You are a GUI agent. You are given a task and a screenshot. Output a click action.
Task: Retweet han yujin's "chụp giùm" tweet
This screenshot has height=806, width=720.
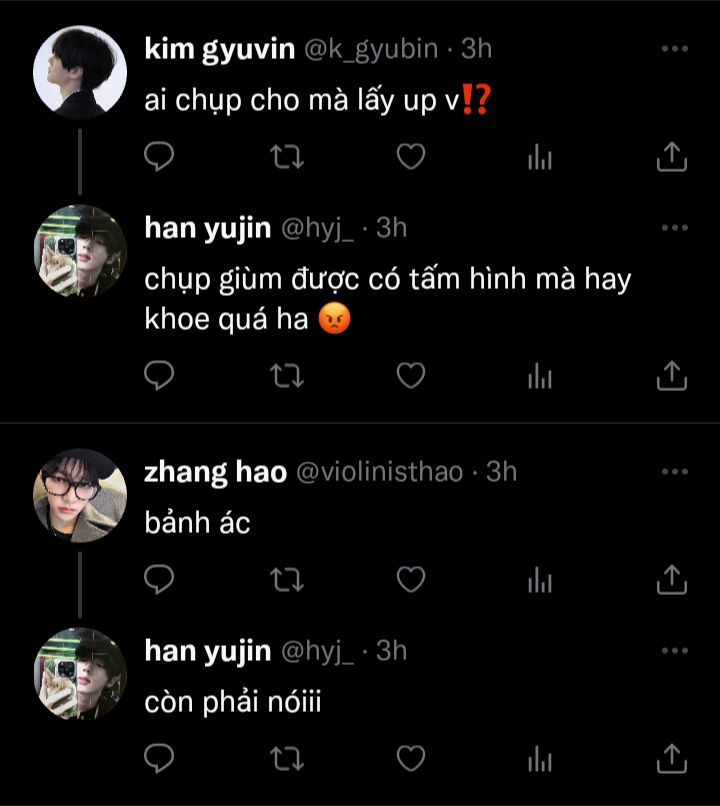point(287,375)
